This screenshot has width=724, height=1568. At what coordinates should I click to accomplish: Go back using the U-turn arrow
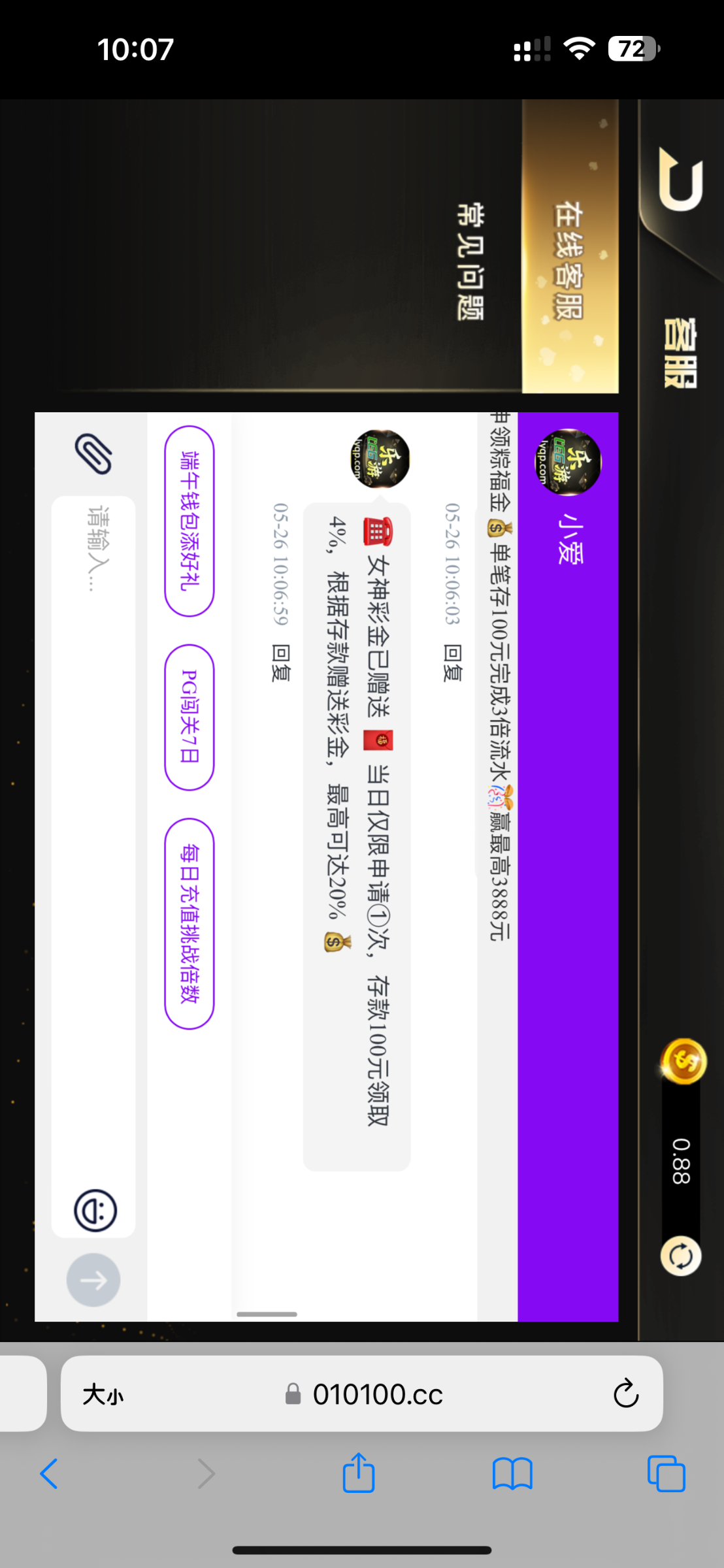tap(682, 179)
